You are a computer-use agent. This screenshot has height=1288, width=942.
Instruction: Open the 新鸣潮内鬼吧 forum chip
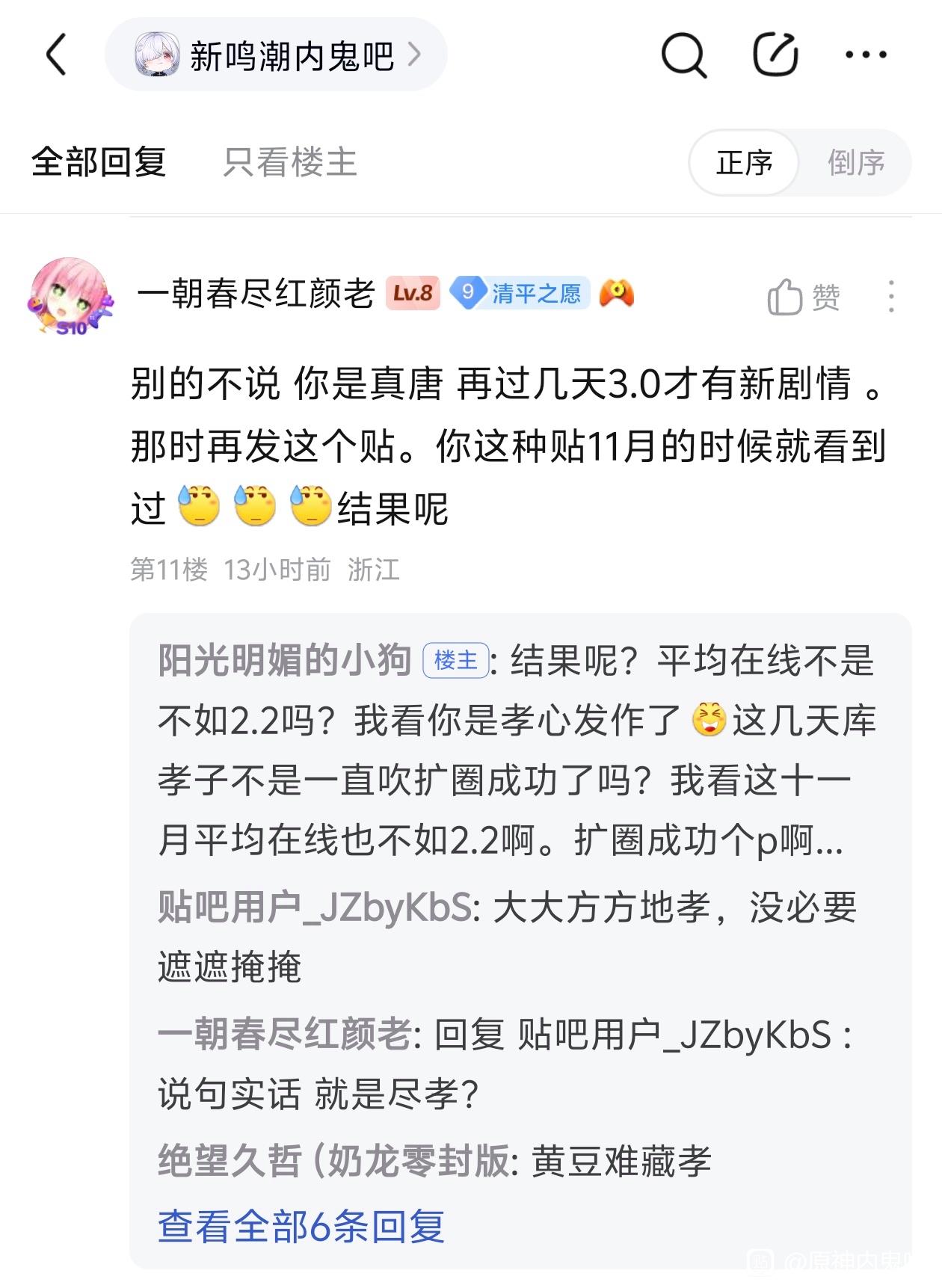[277, 55]
